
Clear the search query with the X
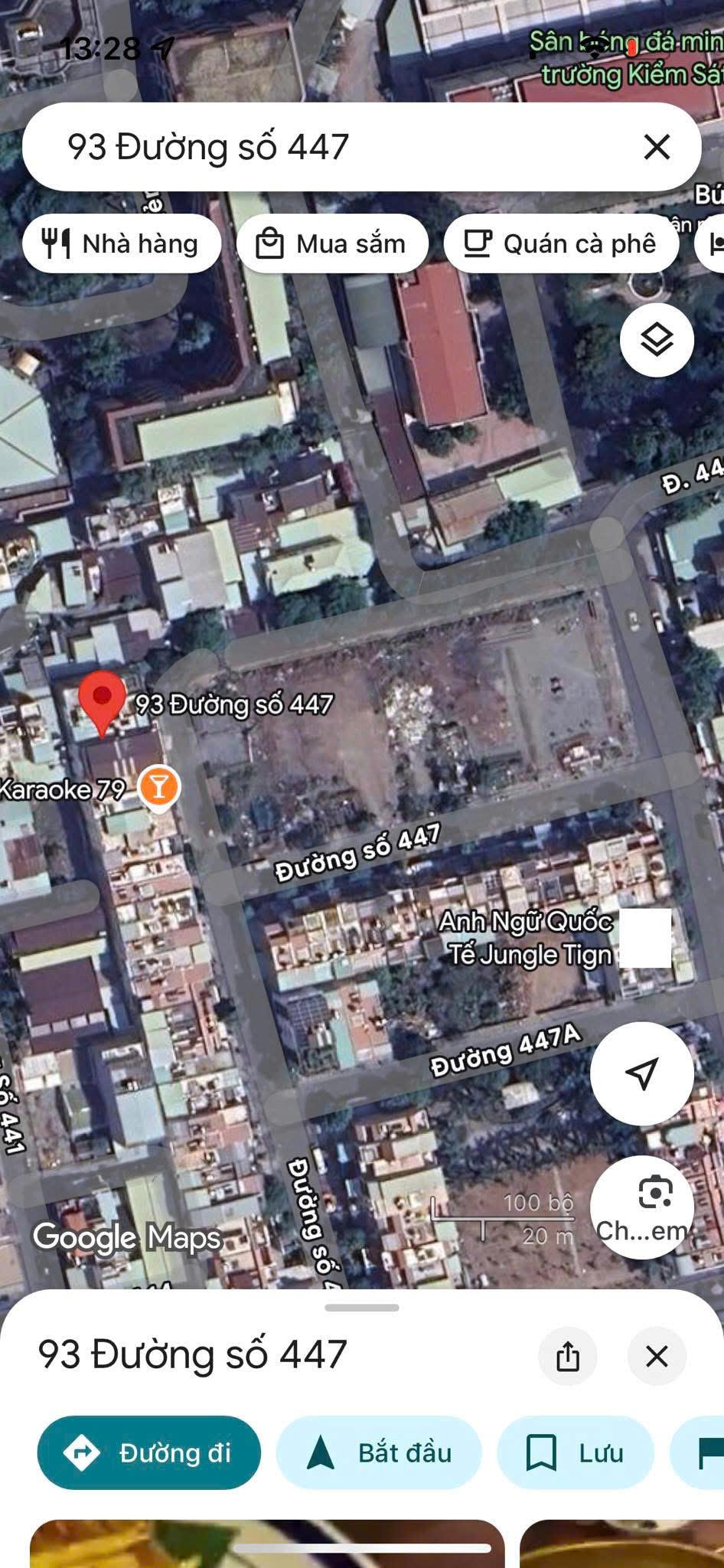click(x=657, y=147)
